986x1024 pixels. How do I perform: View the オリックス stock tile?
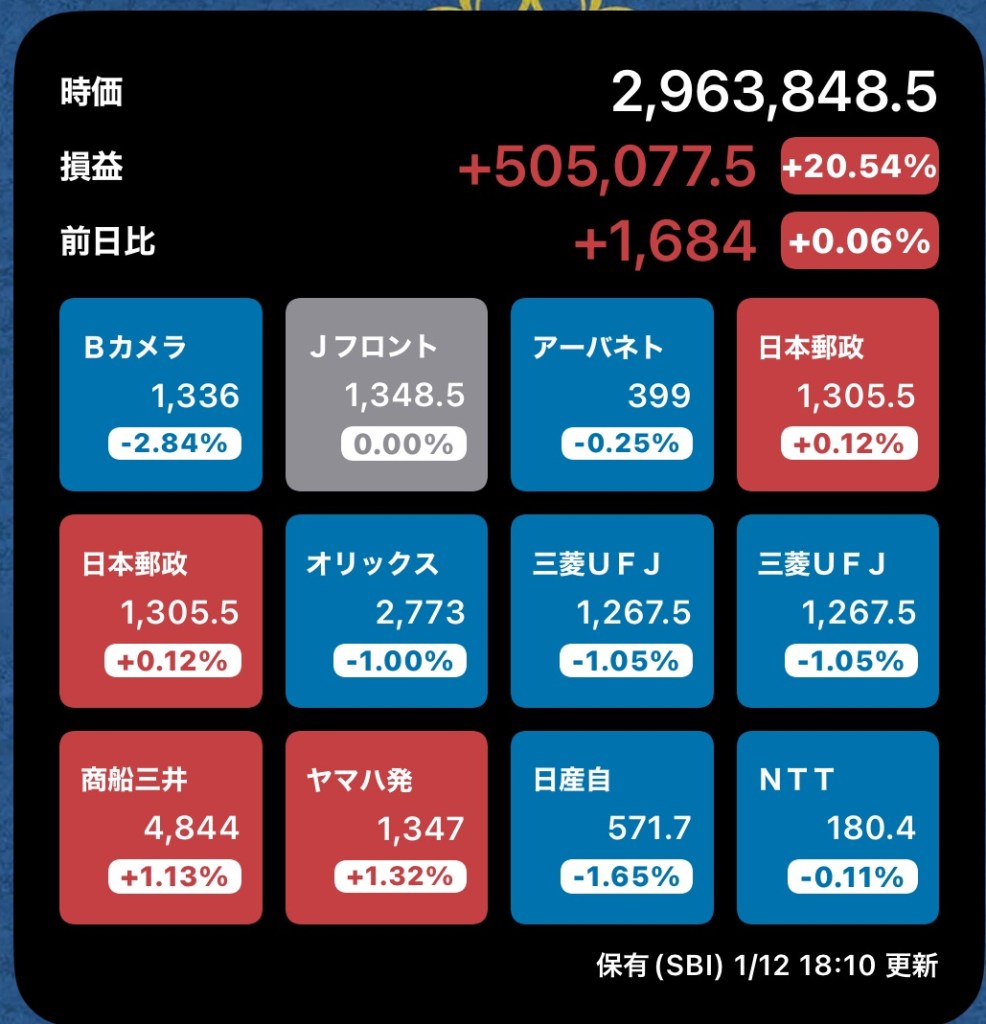click(386, 611)
